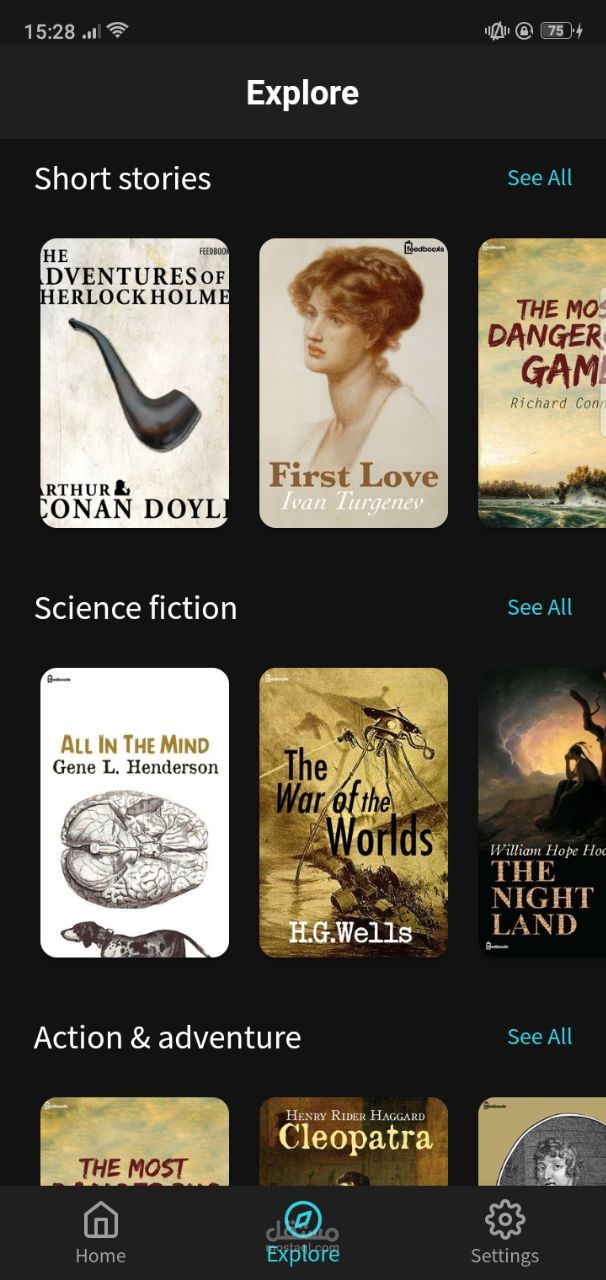Open The Most Dangerous Game in Short stories
Screen dimensions: 606x1280
(x=542, y=383)
